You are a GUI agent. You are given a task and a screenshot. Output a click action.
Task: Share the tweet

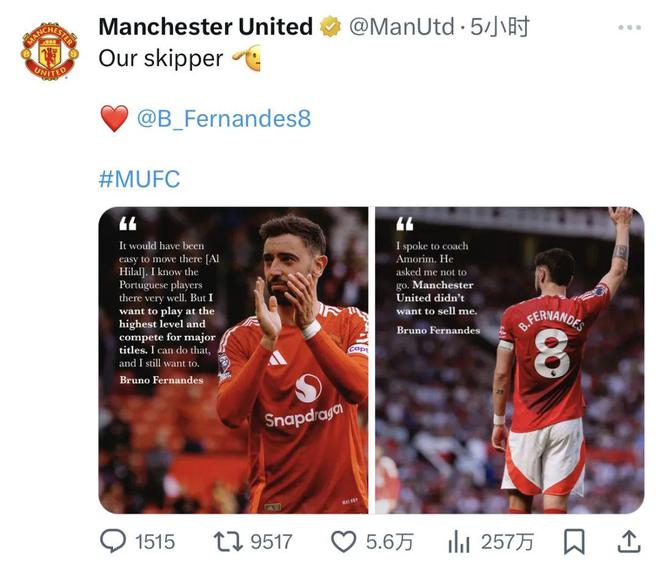(x=628, y=541)
